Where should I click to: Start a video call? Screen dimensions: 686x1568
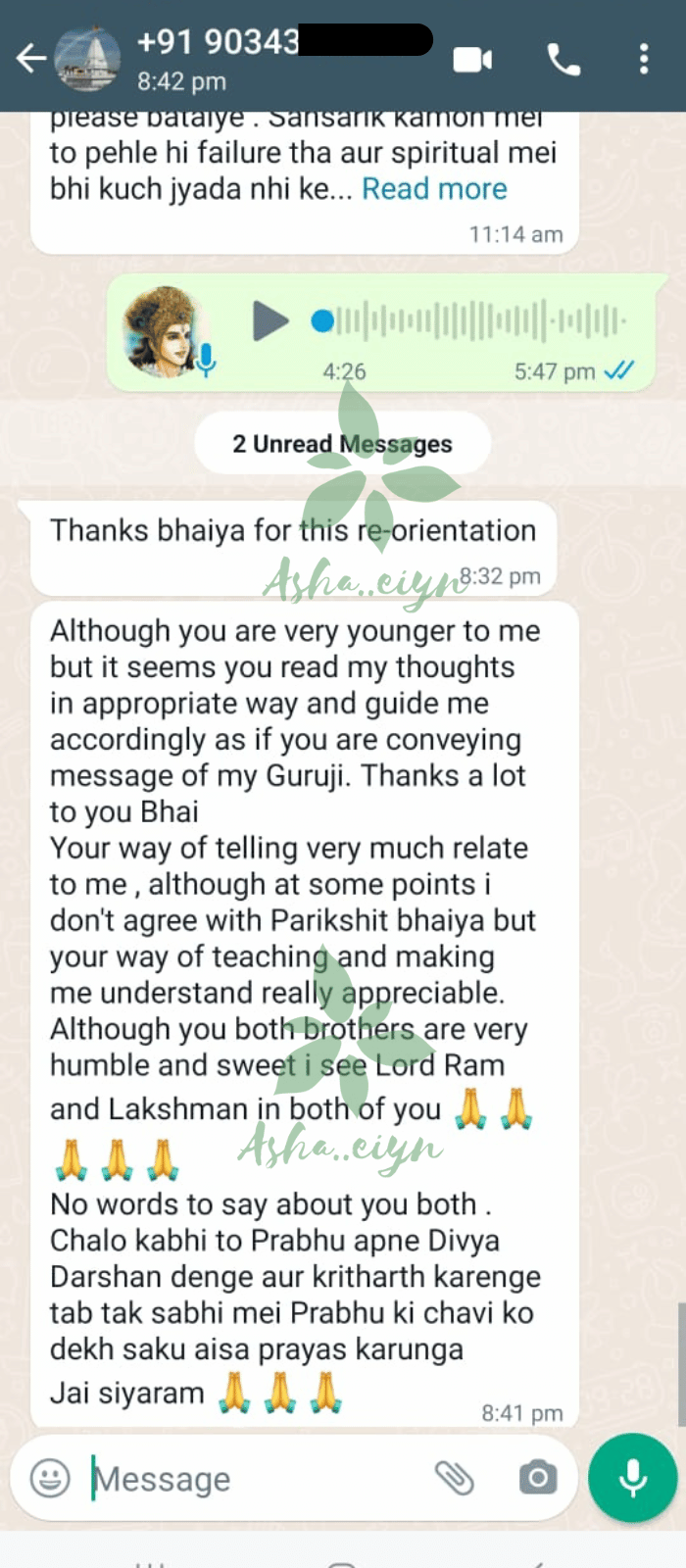[x=472, y=60]
